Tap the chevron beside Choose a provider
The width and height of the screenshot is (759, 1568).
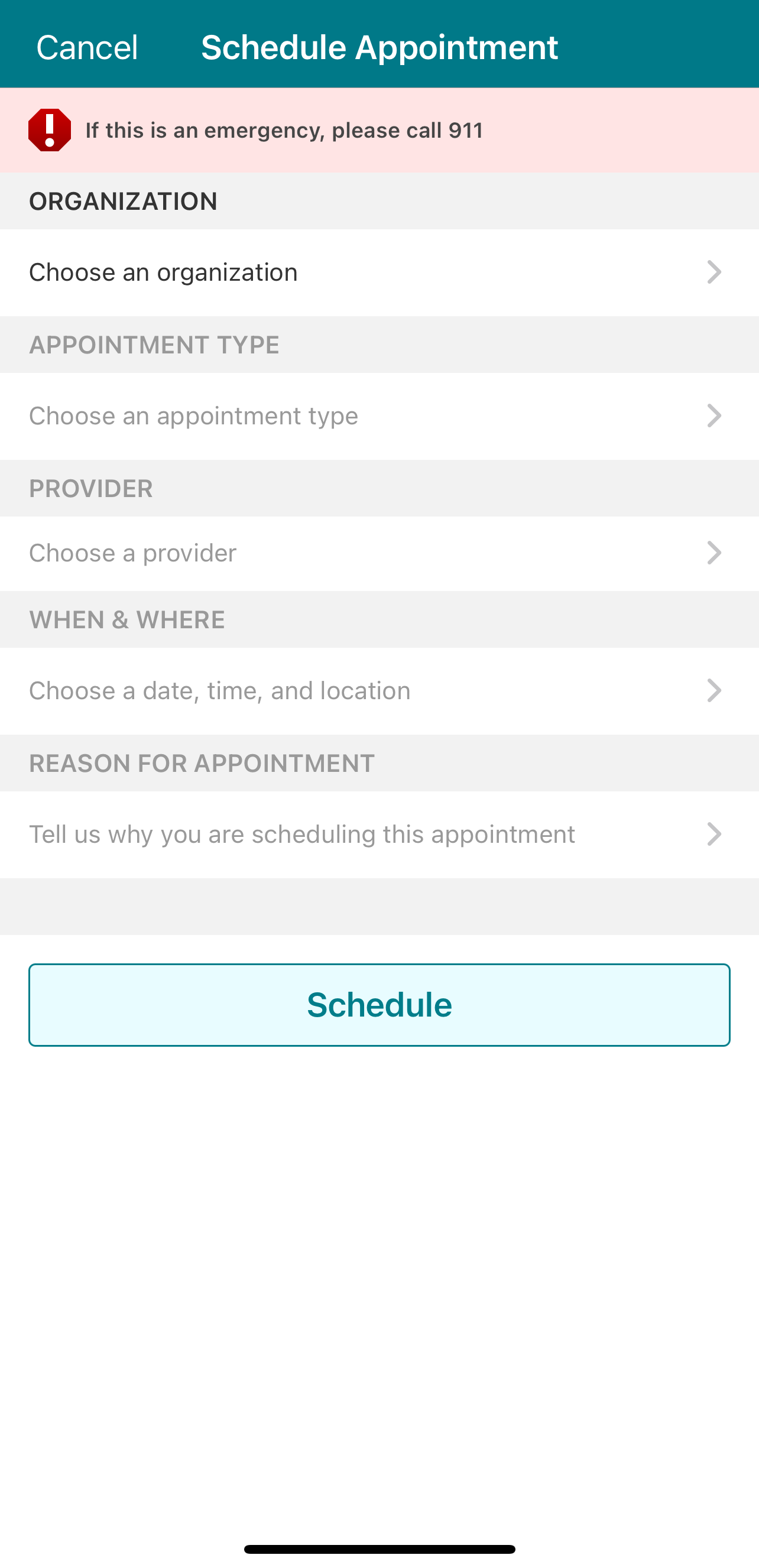[713, 553]
